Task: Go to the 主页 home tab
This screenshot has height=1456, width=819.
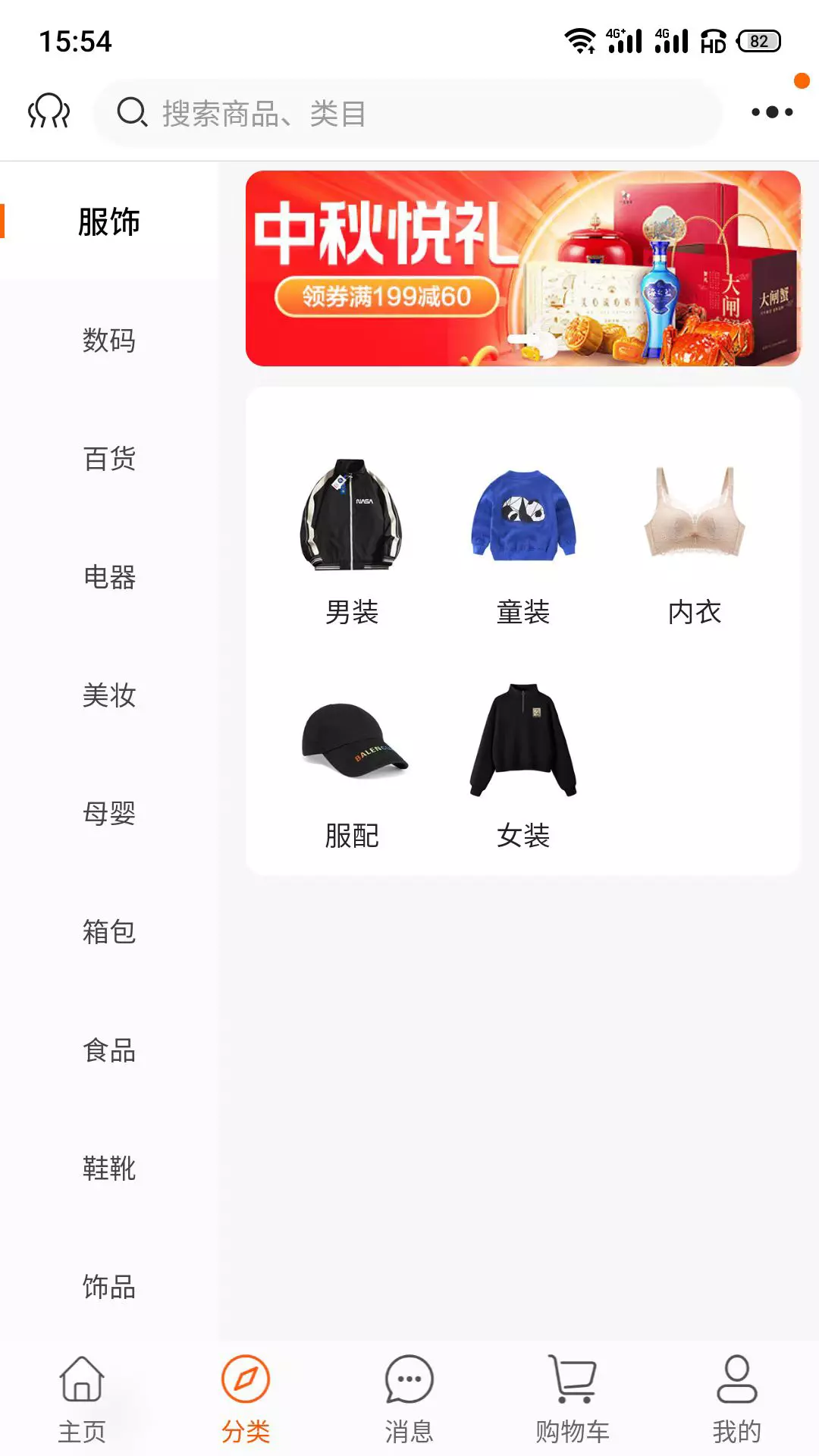Action: [82, 1399]
